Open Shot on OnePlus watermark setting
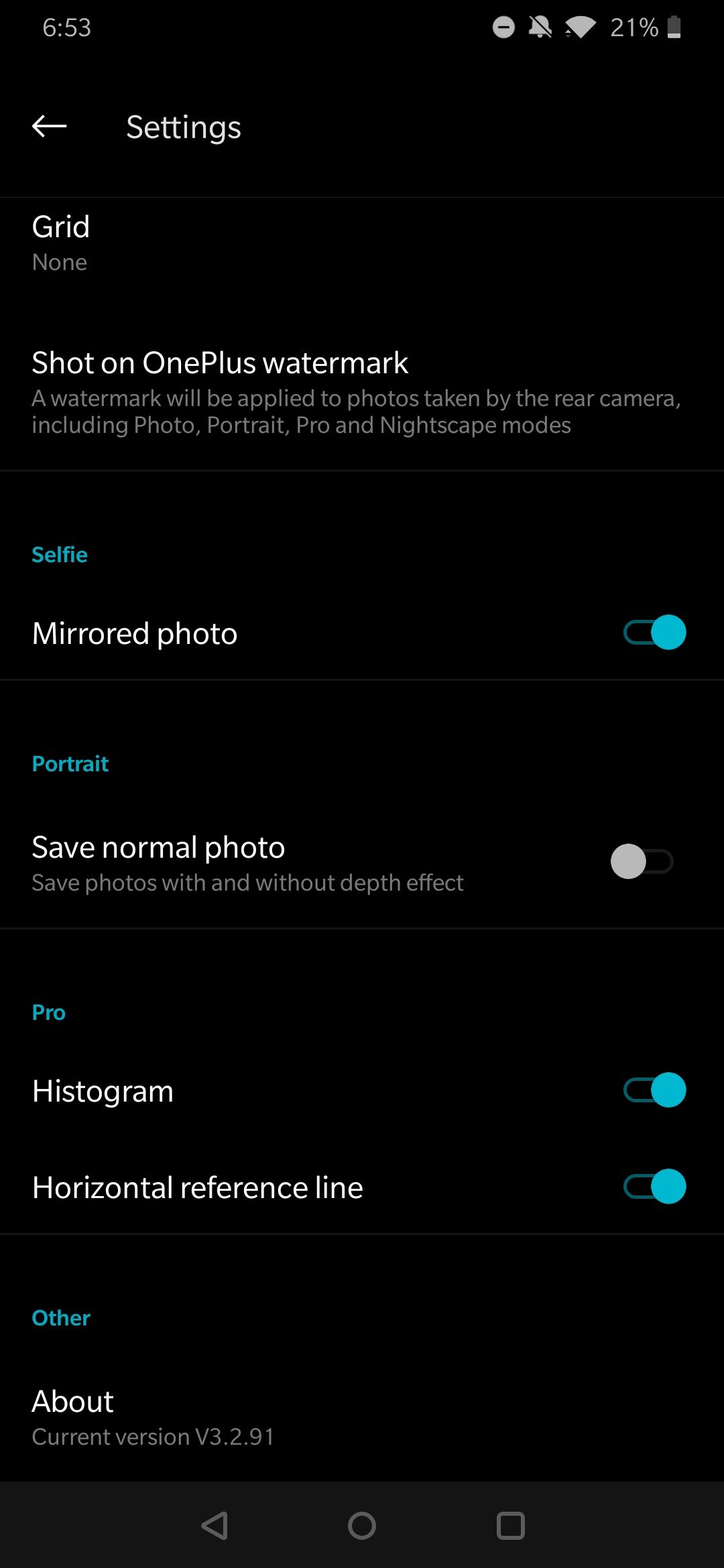724x1568 pixels. [268, 392]
